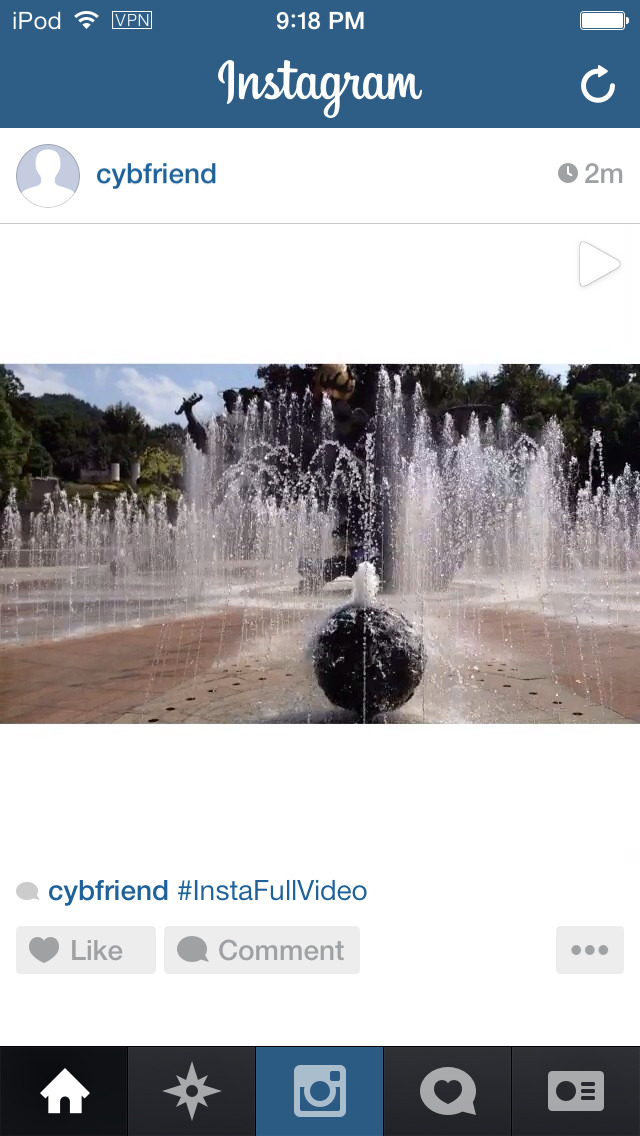Image resolution: width=640 pixels, height=1136 pixels.
Task: Switch to the Profile tab
Action: pyautogui.click(x=576, y=1091)
